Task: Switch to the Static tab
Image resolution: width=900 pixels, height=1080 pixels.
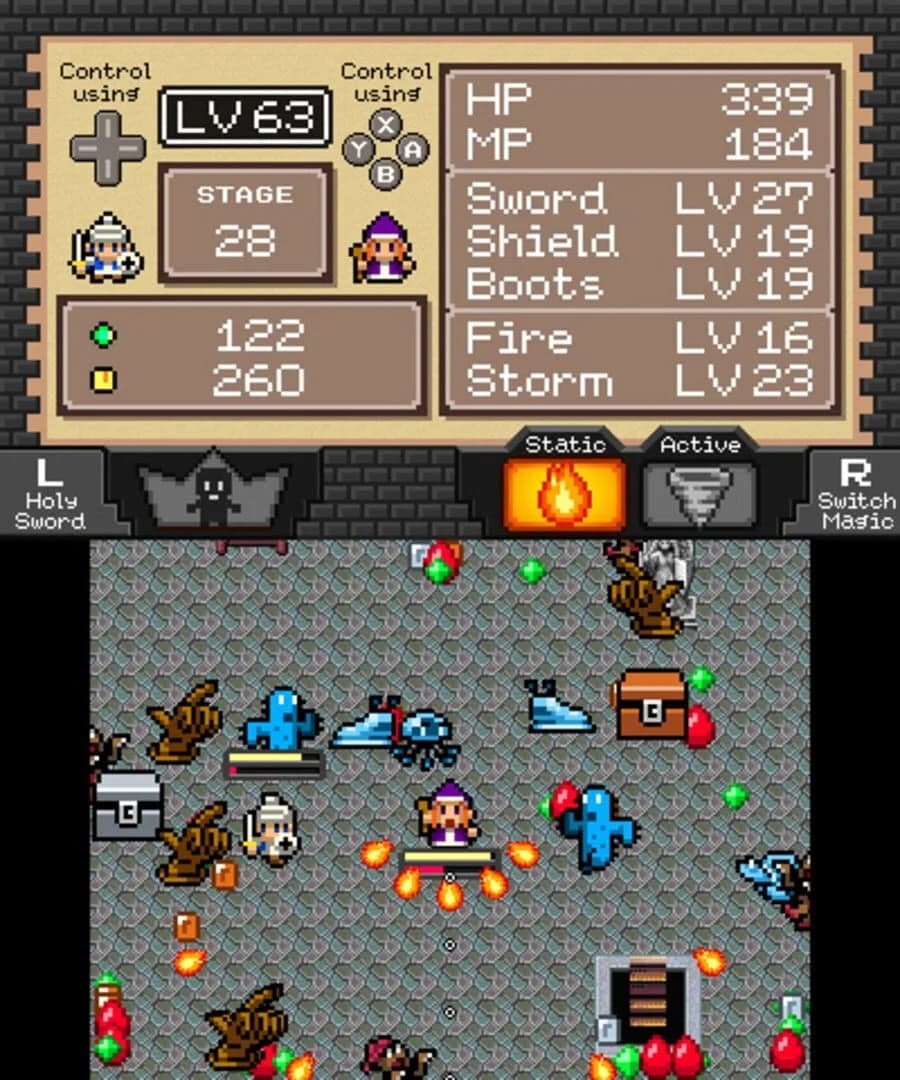Action: [x=567, y=443]
